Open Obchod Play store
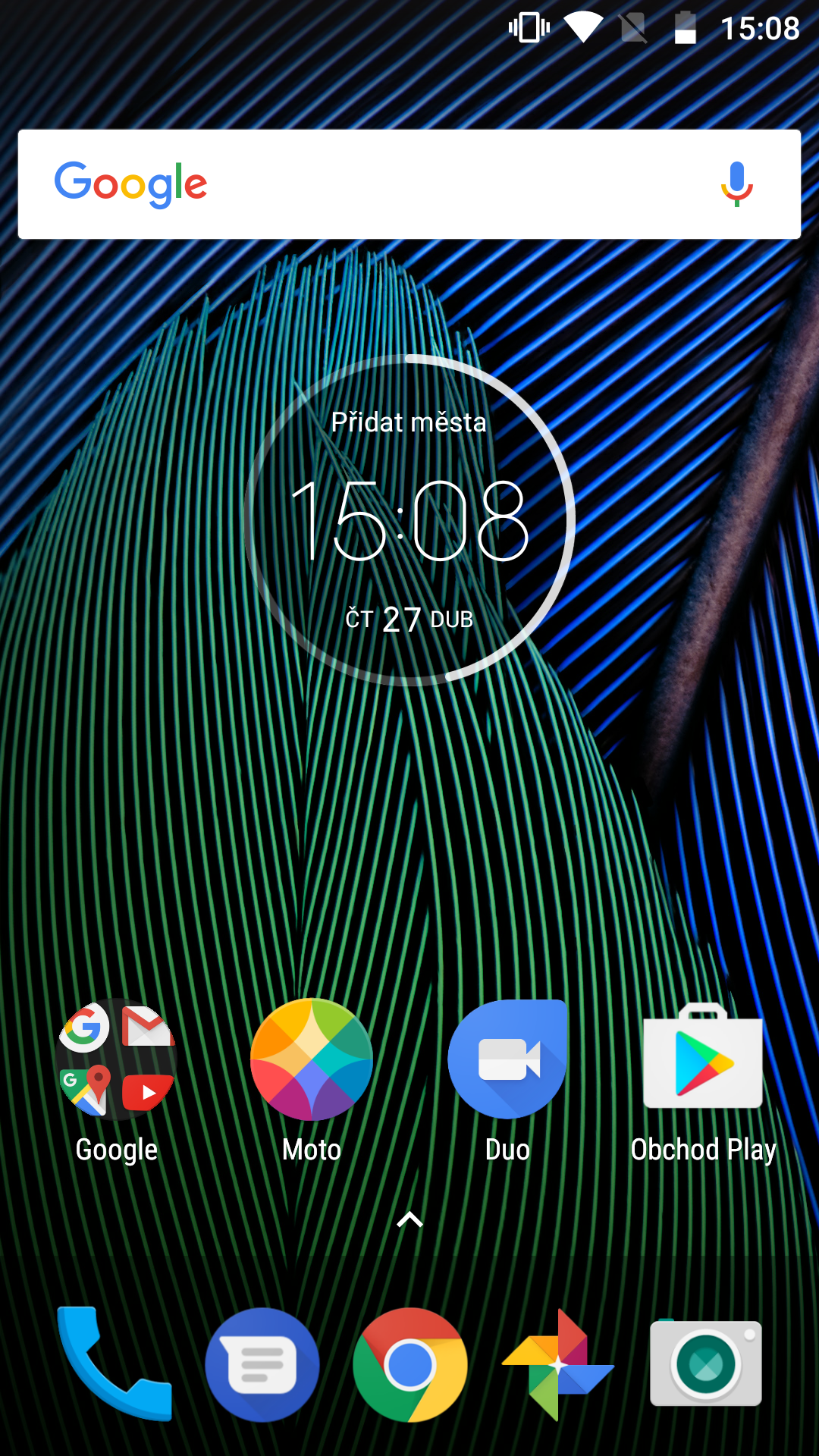The width and height of the screenshot is (819, 1456). (703, 1057)
